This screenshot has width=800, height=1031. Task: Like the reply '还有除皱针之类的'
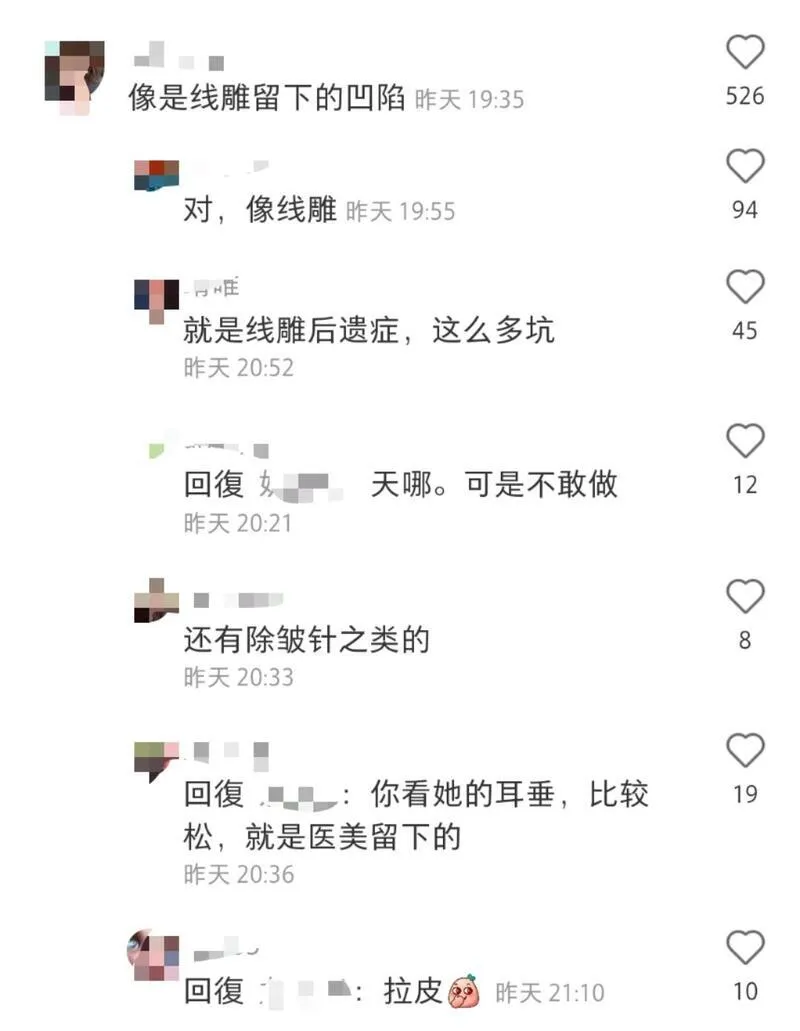pyautogui.click(x=745, y=597)
